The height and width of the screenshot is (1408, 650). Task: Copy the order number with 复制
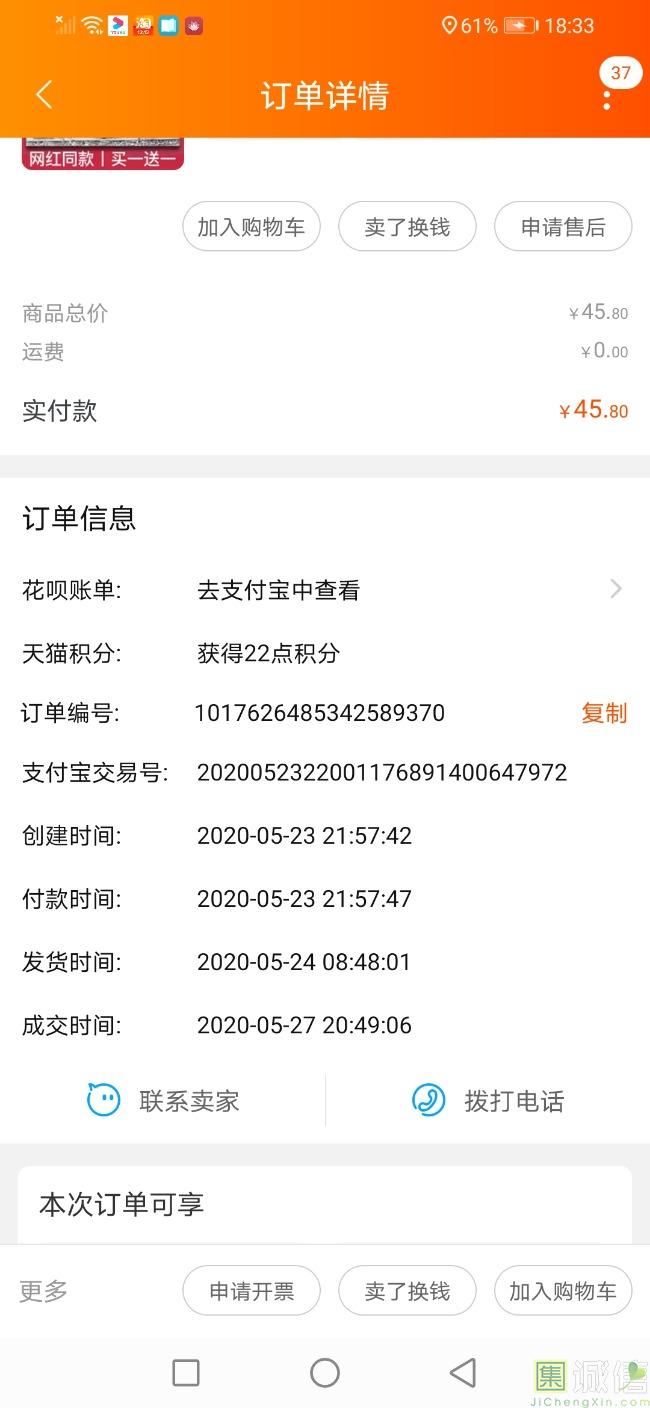pyautogui.click(x=604, y=713)
